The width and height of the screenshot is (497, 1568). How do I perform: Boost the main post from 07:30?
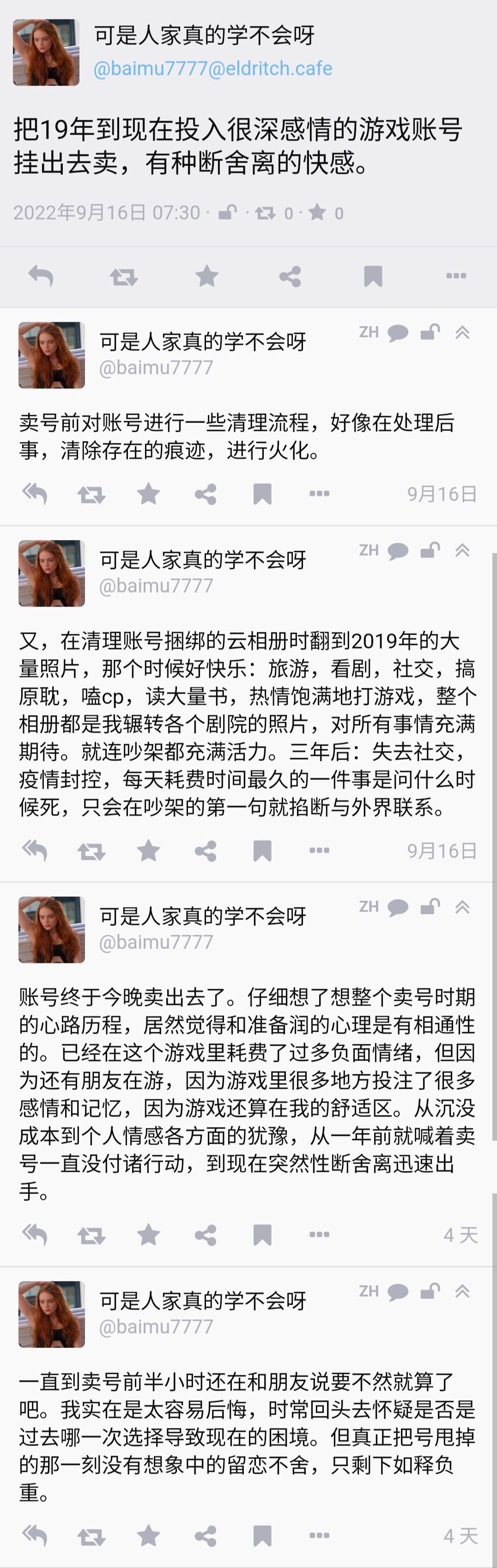(123, 277)
